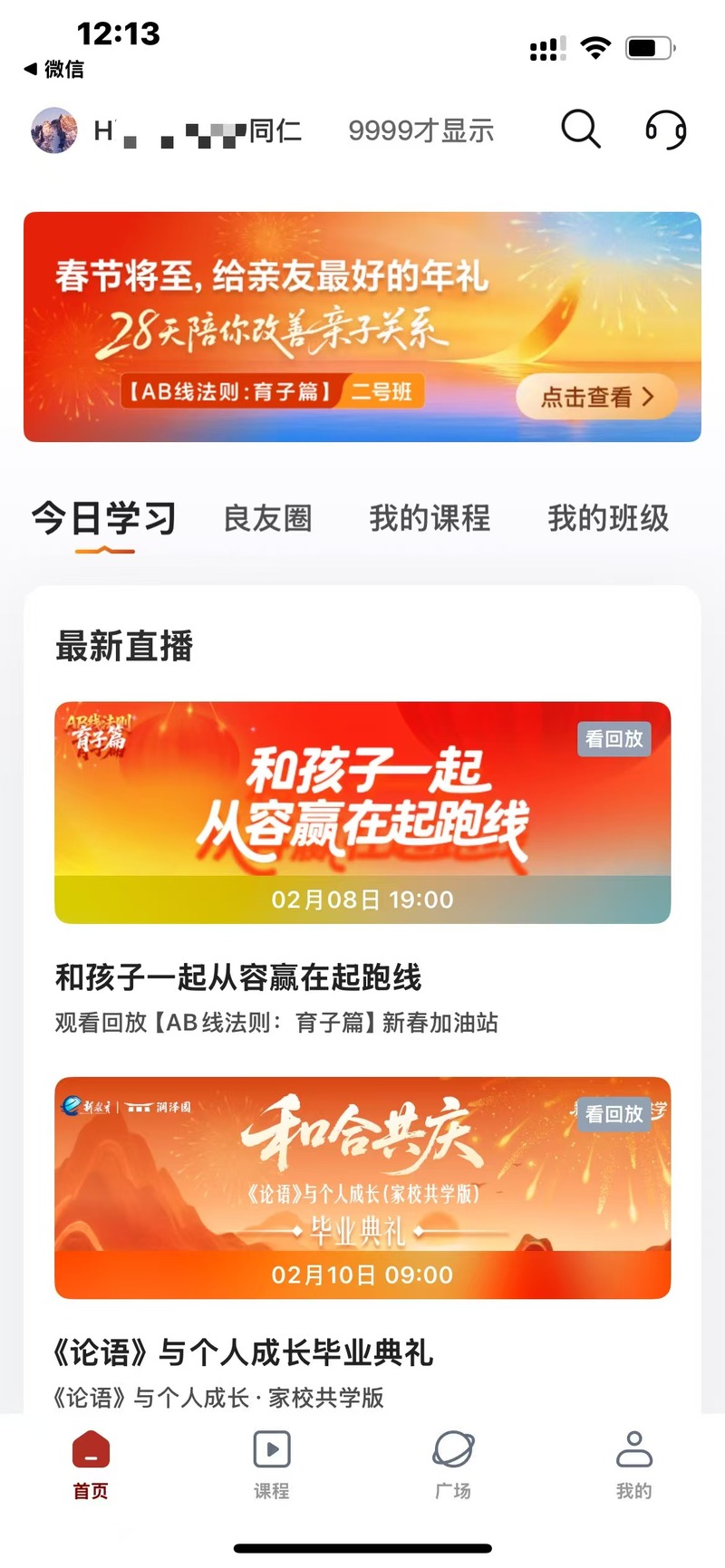Open the 我的班级 tab
The height and width of the screenshot is (1568, 725).
tap(608, 519)
